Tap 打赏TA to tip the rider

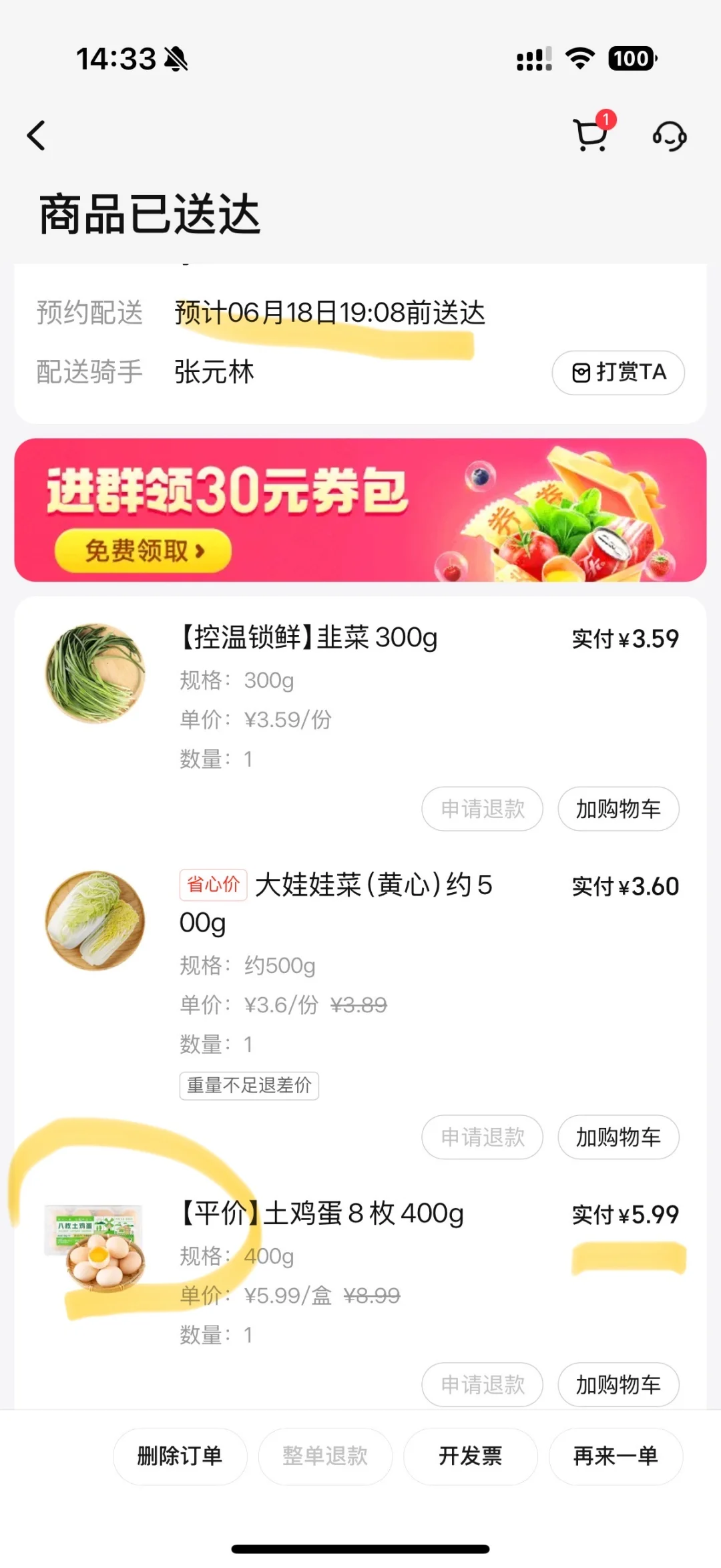point(618,372)
